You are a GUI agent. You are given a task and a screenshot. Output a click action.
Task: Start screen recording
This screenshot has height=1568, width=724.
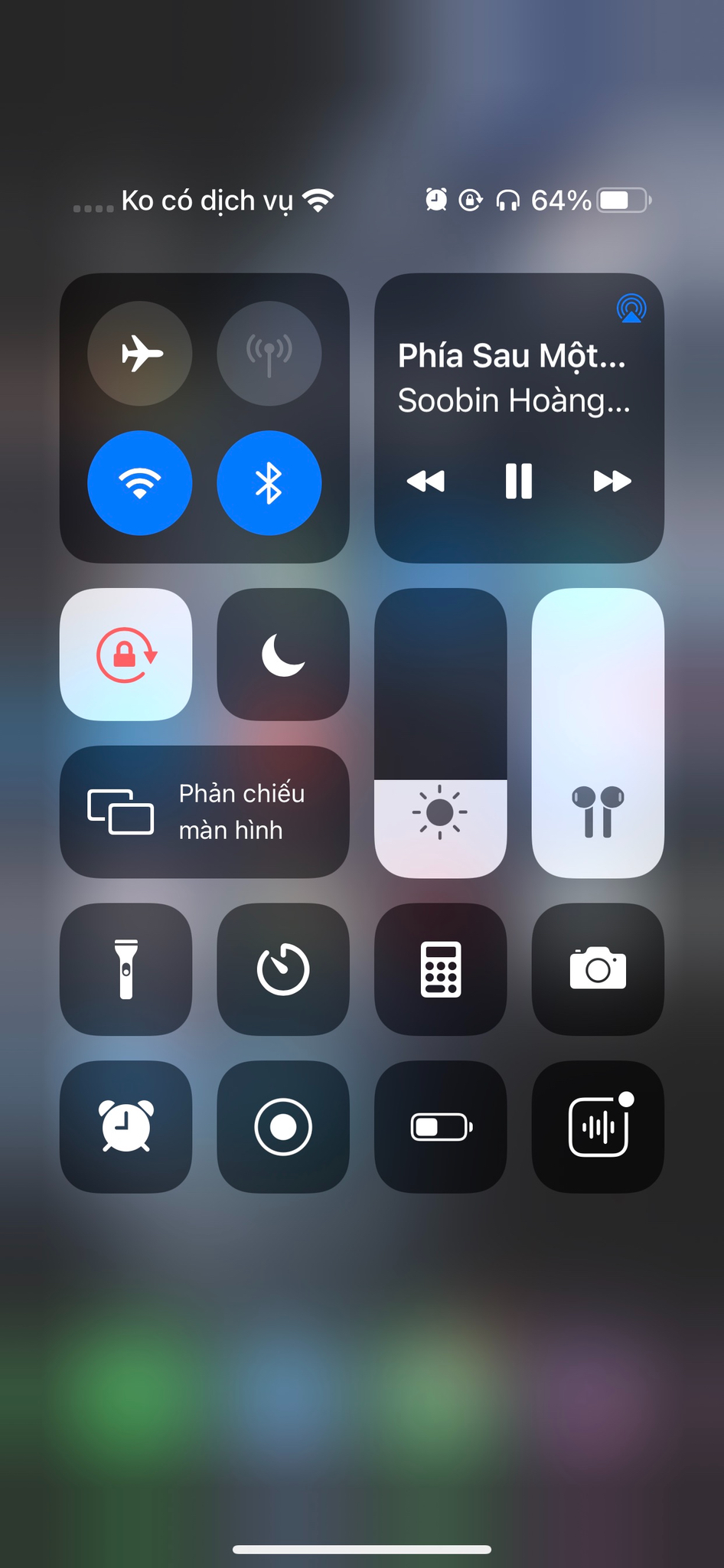pyautogui.click(x=283, y=1127)
